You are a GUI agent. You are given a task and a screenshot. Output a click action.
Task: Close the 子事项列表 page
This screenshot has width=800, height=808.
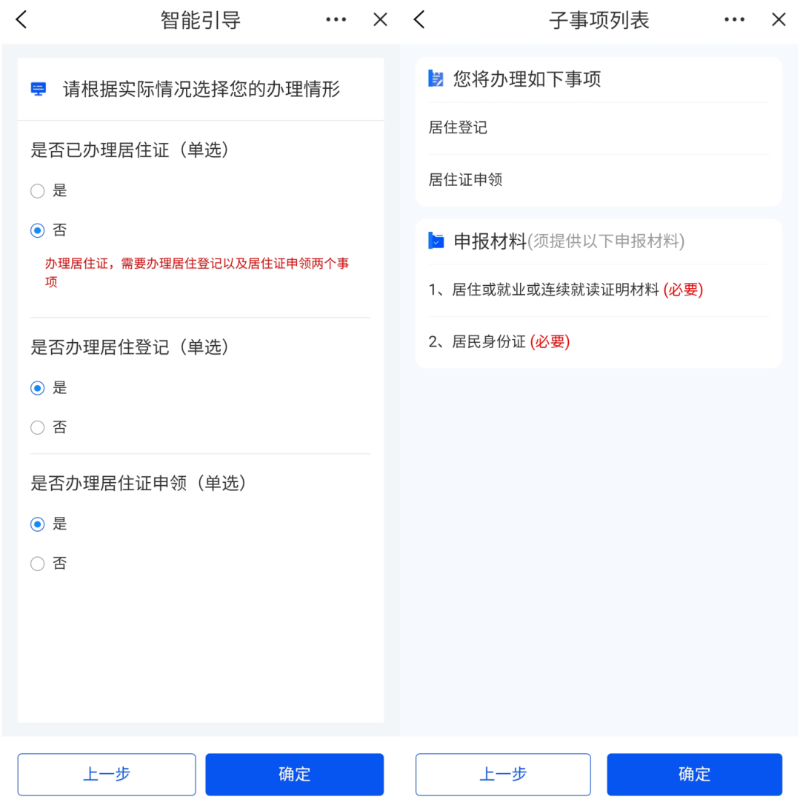coord(779,20)
